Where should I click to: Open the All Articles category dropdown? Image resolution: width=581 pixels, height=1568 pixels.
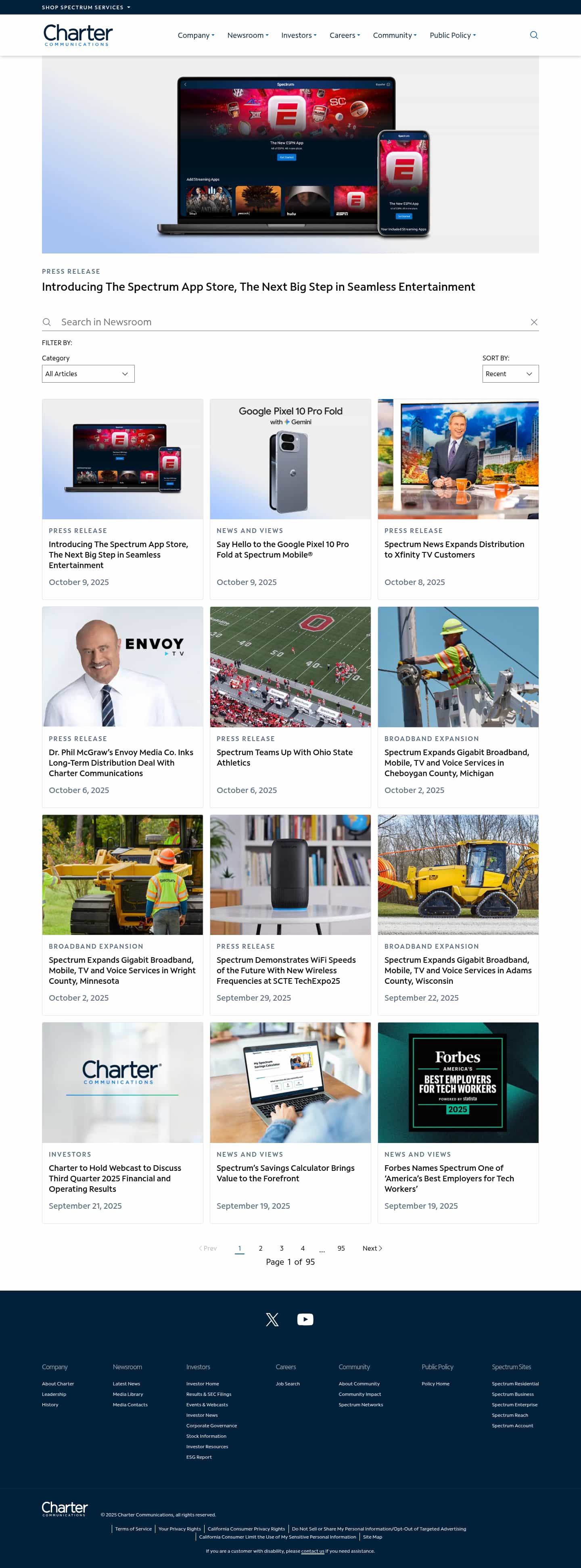tap(88, 374)
